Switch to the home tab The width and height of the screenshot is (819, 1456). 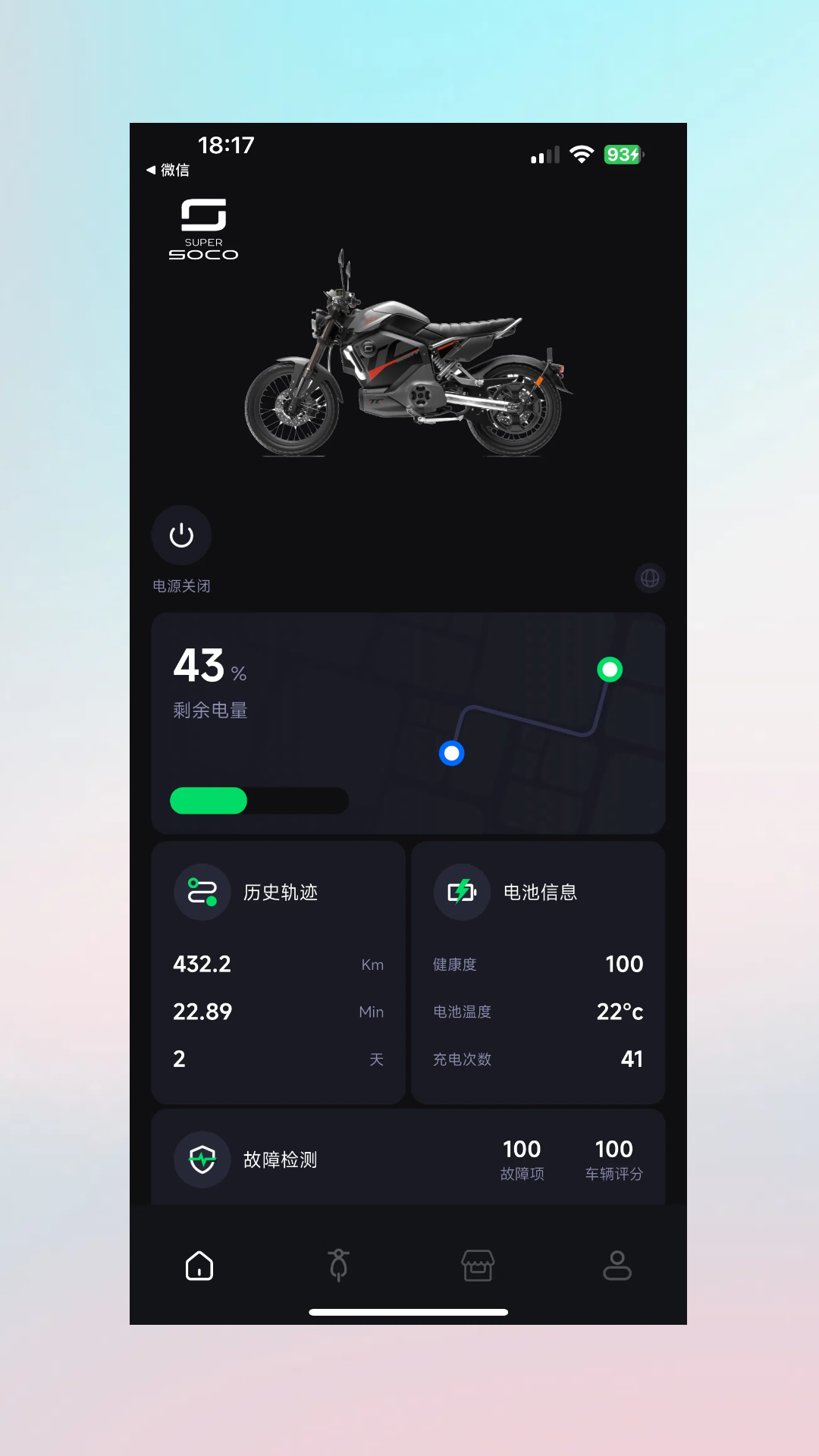199,1266
